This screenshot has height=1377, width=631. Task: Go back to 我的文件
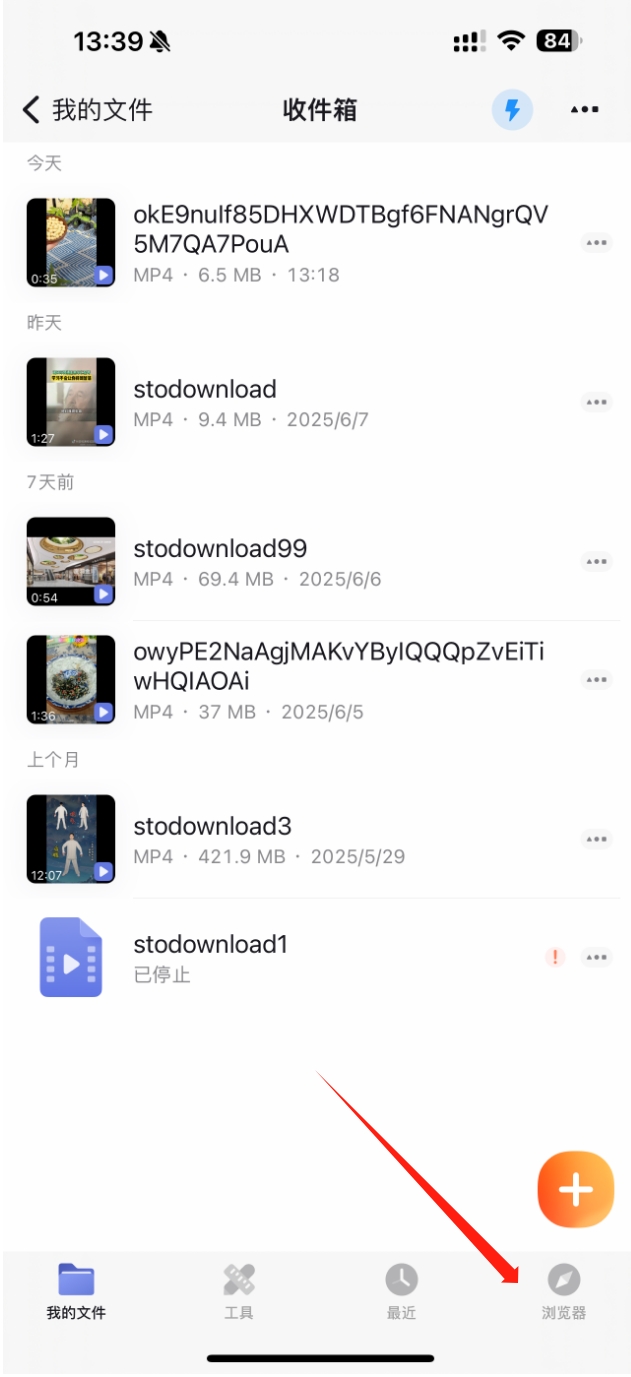click(87, 109)
